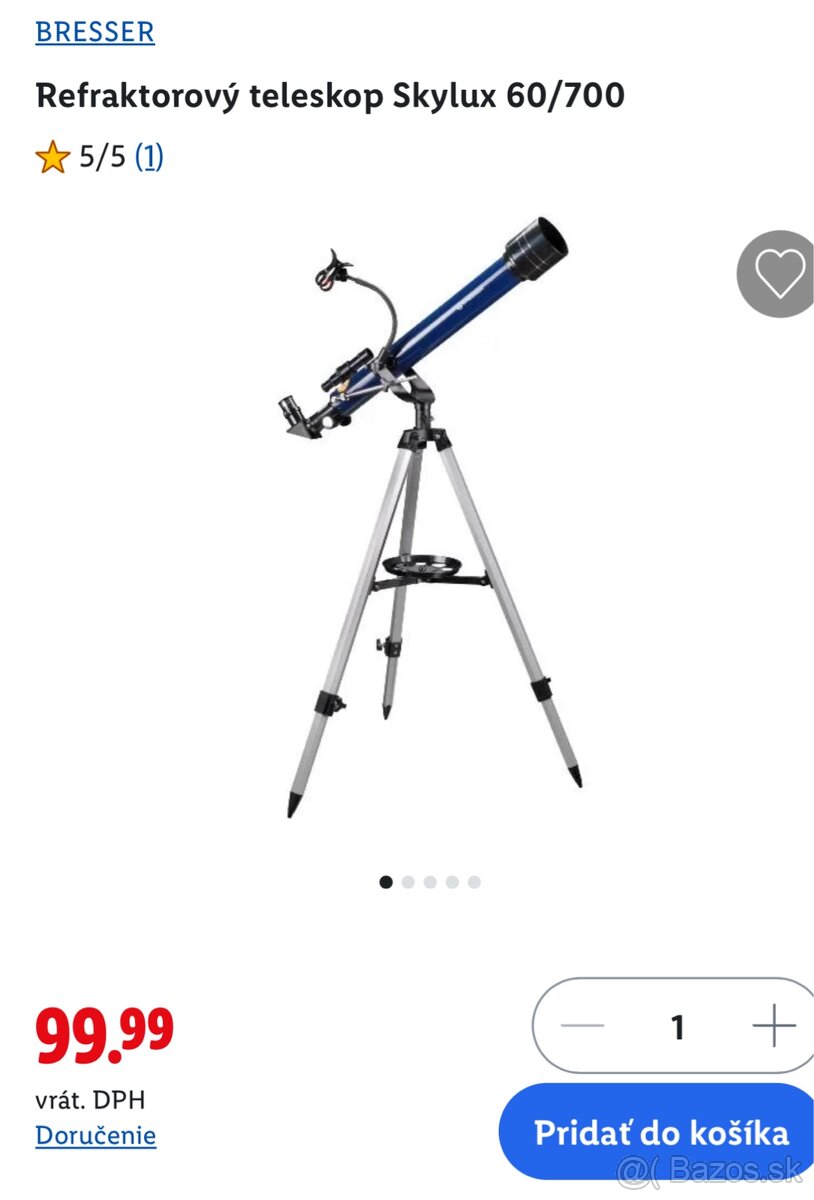Decrease quantity using the minus icon
The height and width of the screenshot is (1200, 814).
pyautogui.click(x=582, y=1024)
